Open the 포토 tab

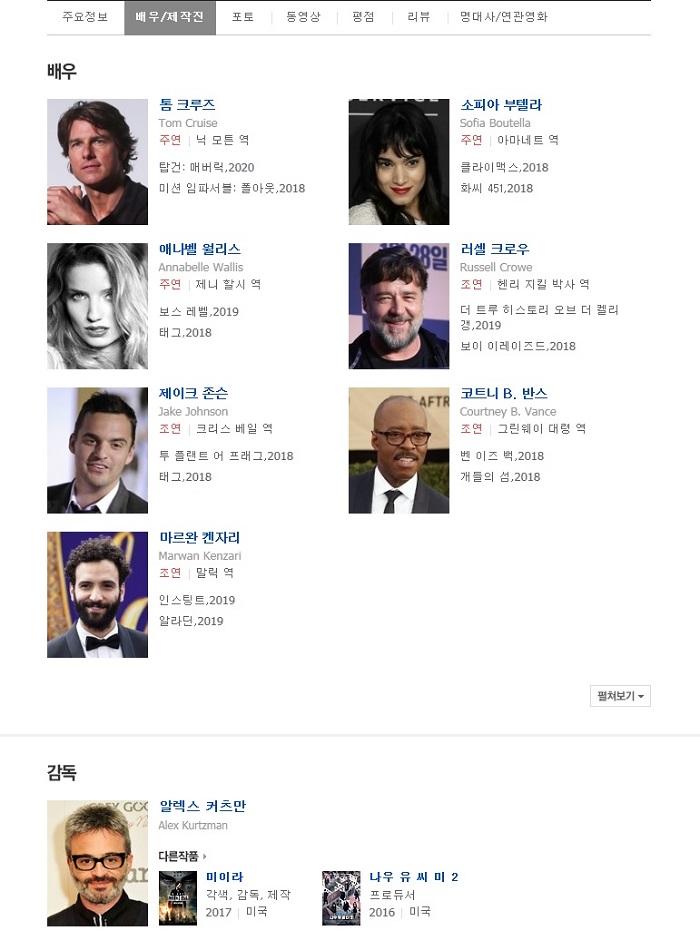click(x=243, y=17)
